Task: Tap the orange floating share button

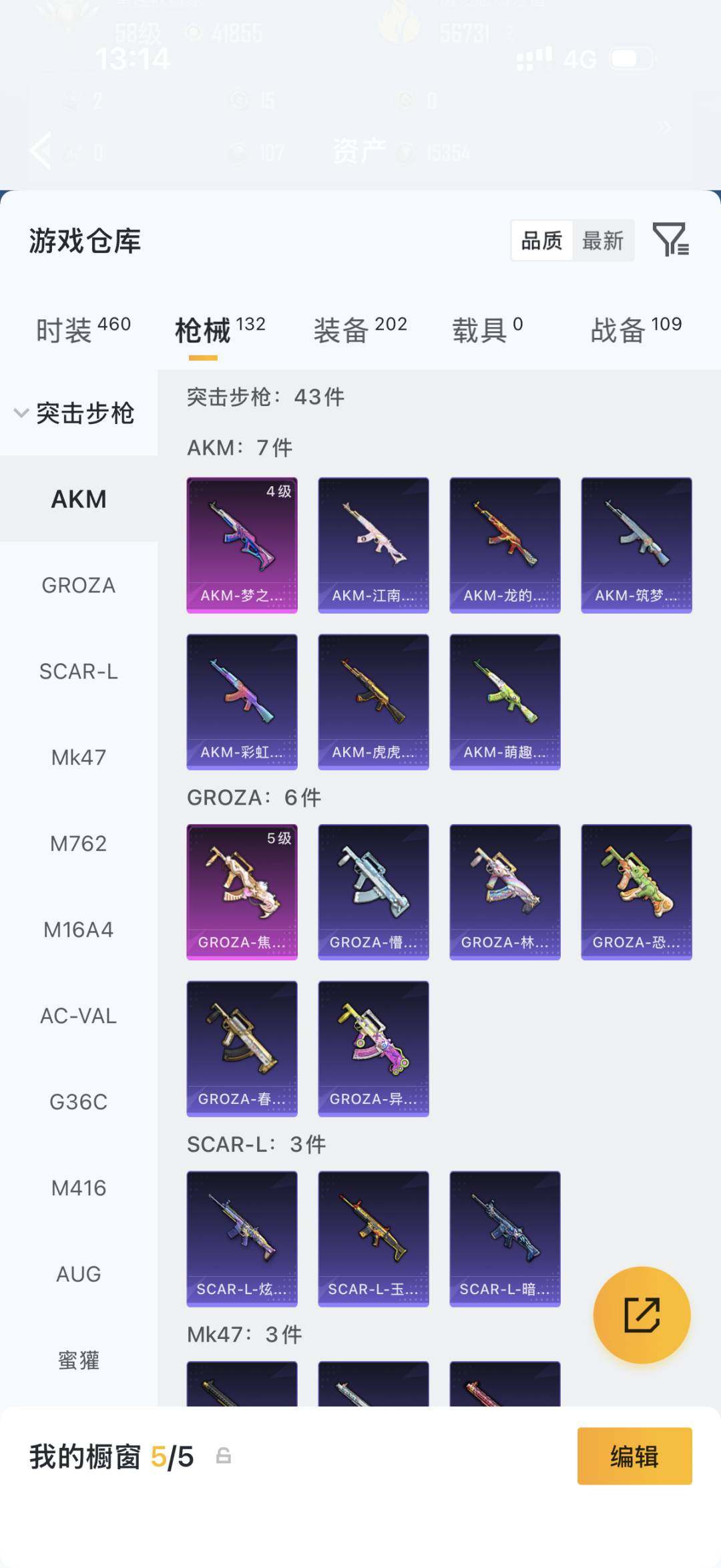Action: pyautogui.click(x=642, y=1315)
